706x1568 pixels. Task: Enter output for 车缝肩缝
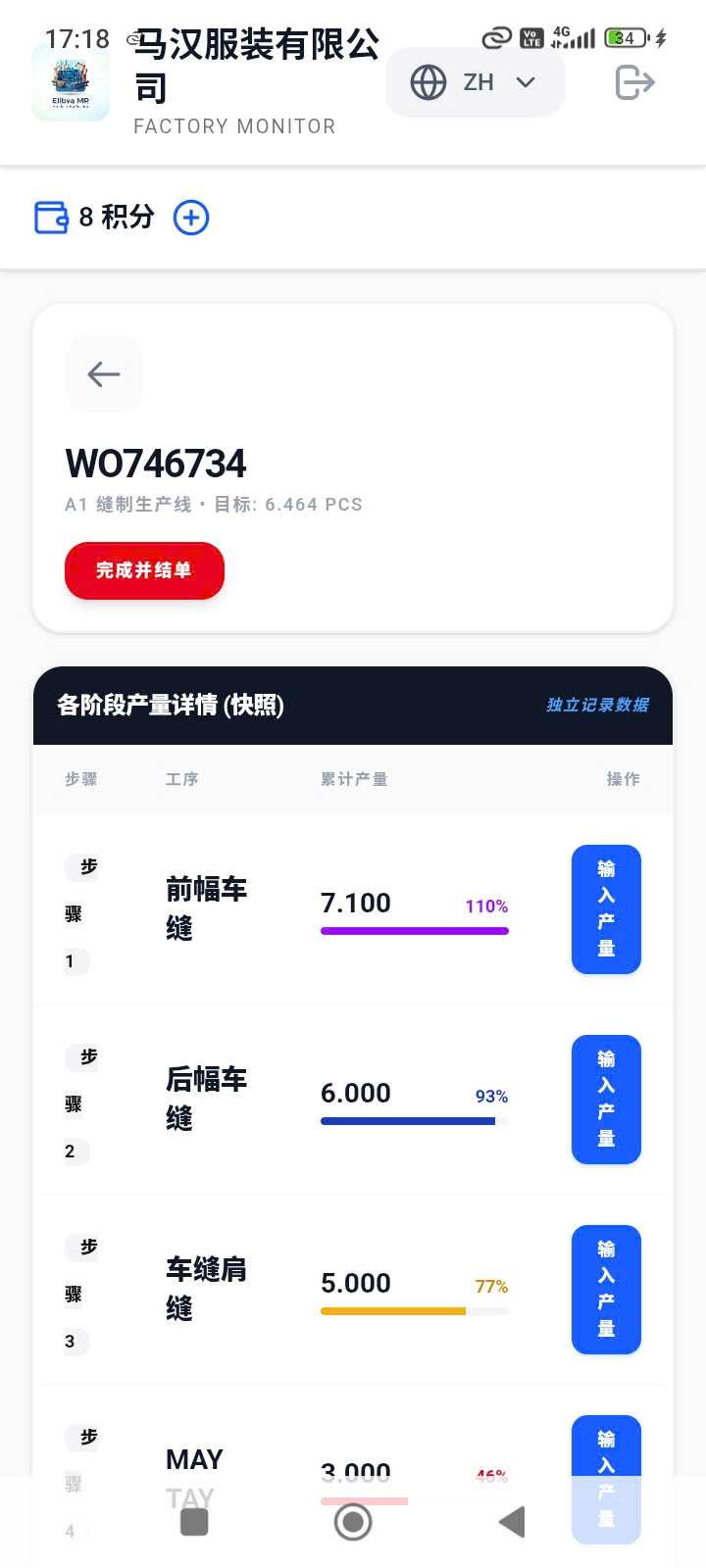click(x=606, y=1290)
